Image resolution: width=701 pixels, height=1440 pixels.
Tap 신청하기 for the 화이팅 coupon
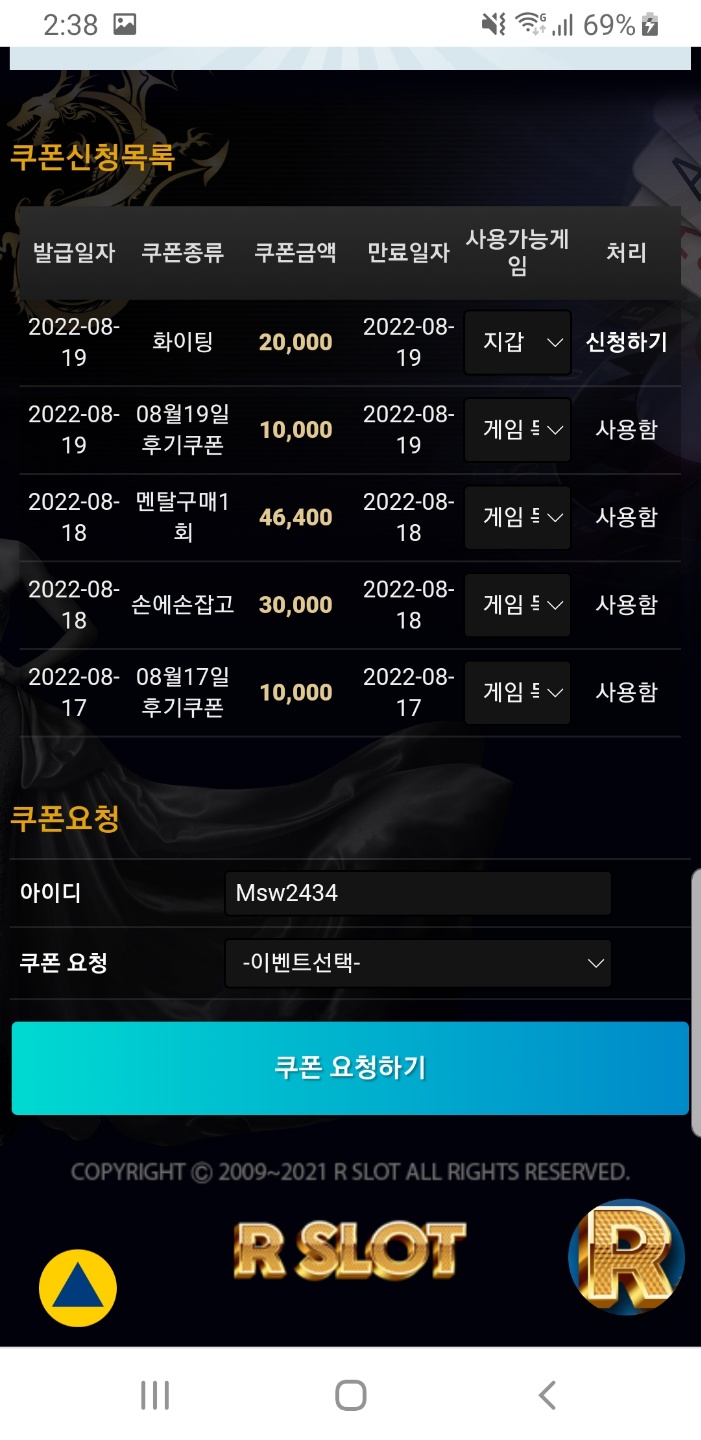tap(626, 342)
